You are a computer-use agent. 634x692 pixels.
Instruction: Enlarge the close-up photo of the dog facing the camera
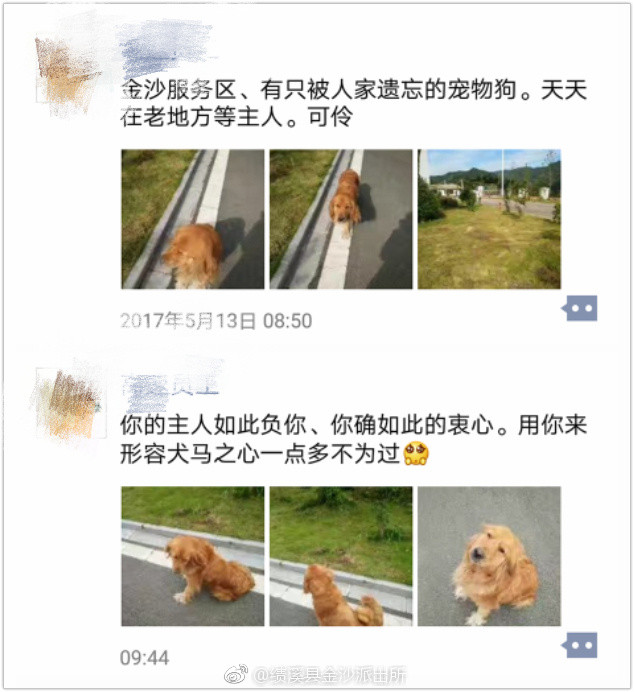click(x=489, y=557)
